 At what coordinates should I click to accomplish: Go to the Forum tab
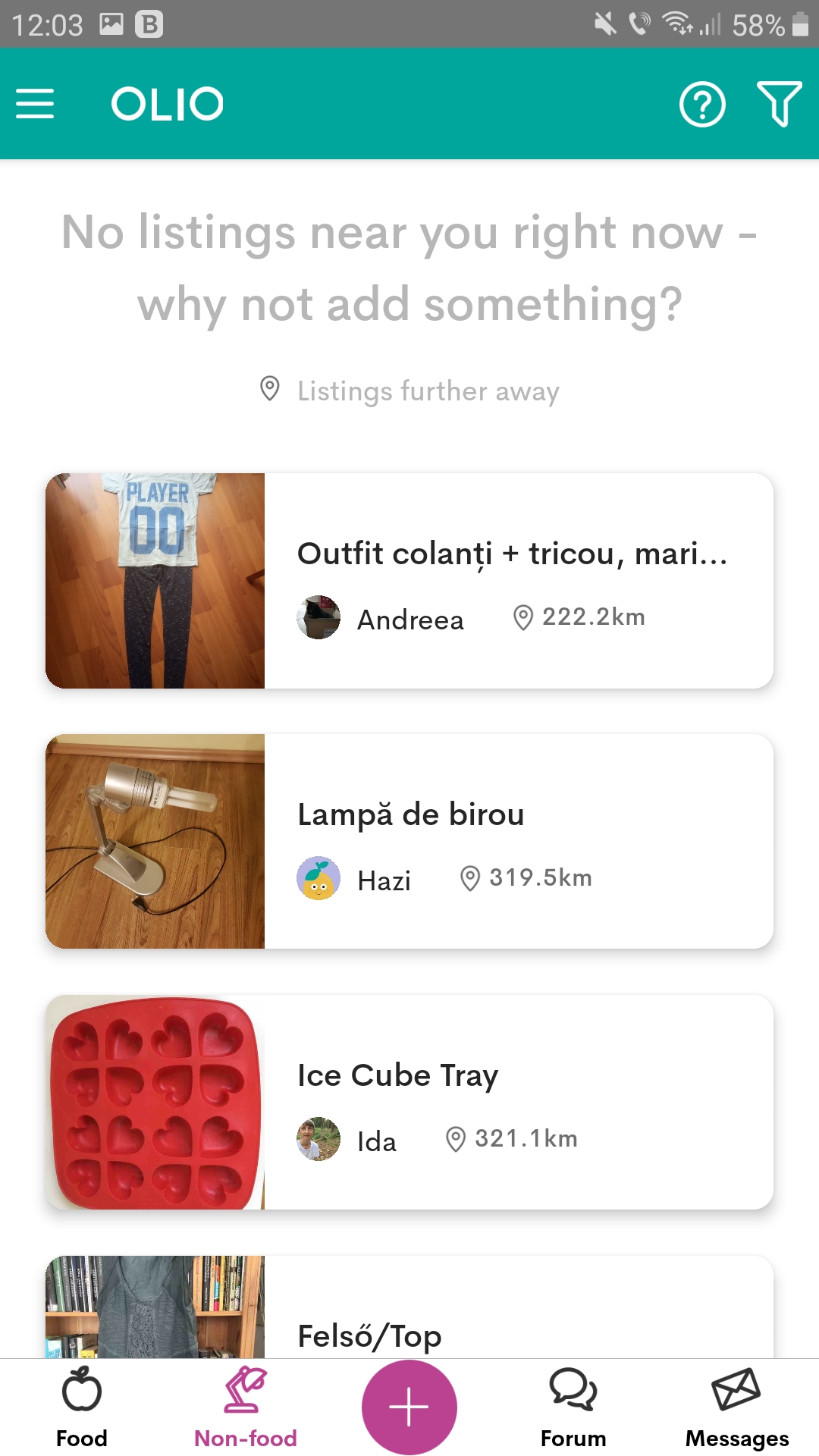(573, 1407)
